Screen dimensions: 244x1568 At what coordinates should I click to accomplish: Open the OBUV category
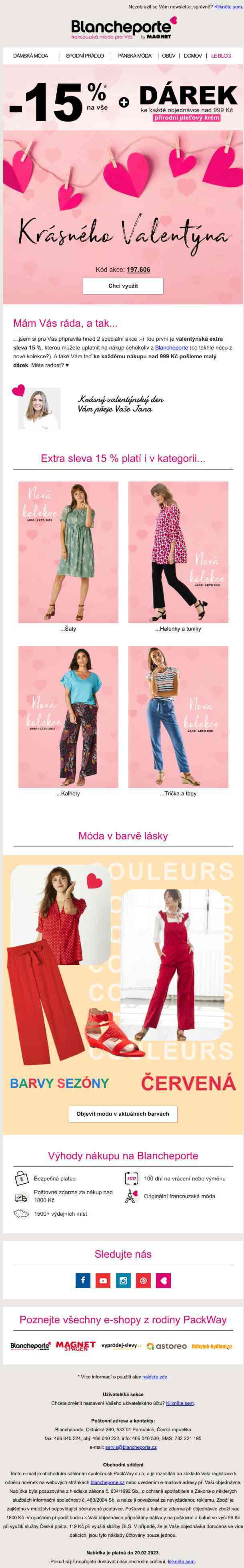coord(168,56)
